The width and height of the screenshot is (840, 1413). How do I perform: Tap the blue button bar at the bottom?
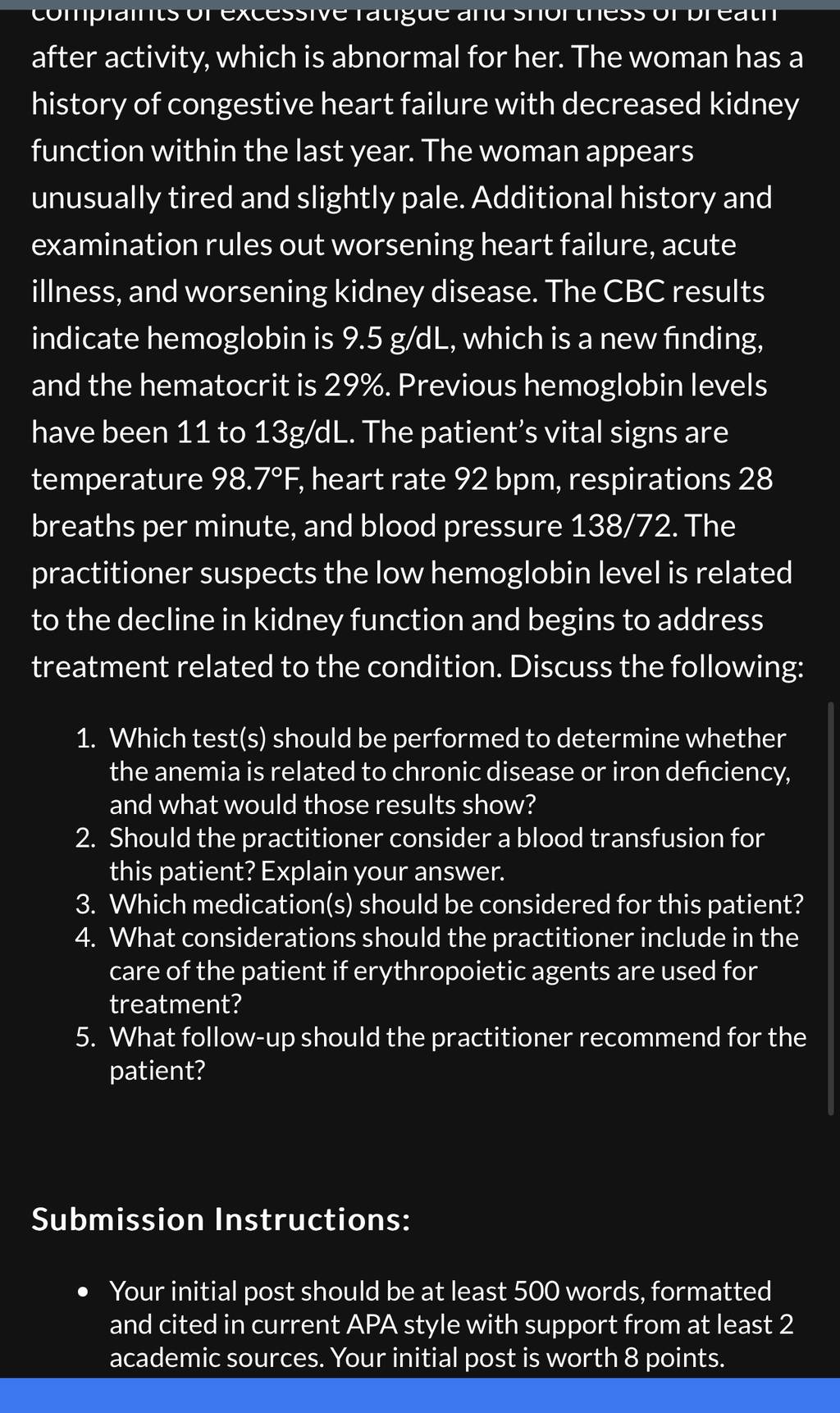[420, 1396]
